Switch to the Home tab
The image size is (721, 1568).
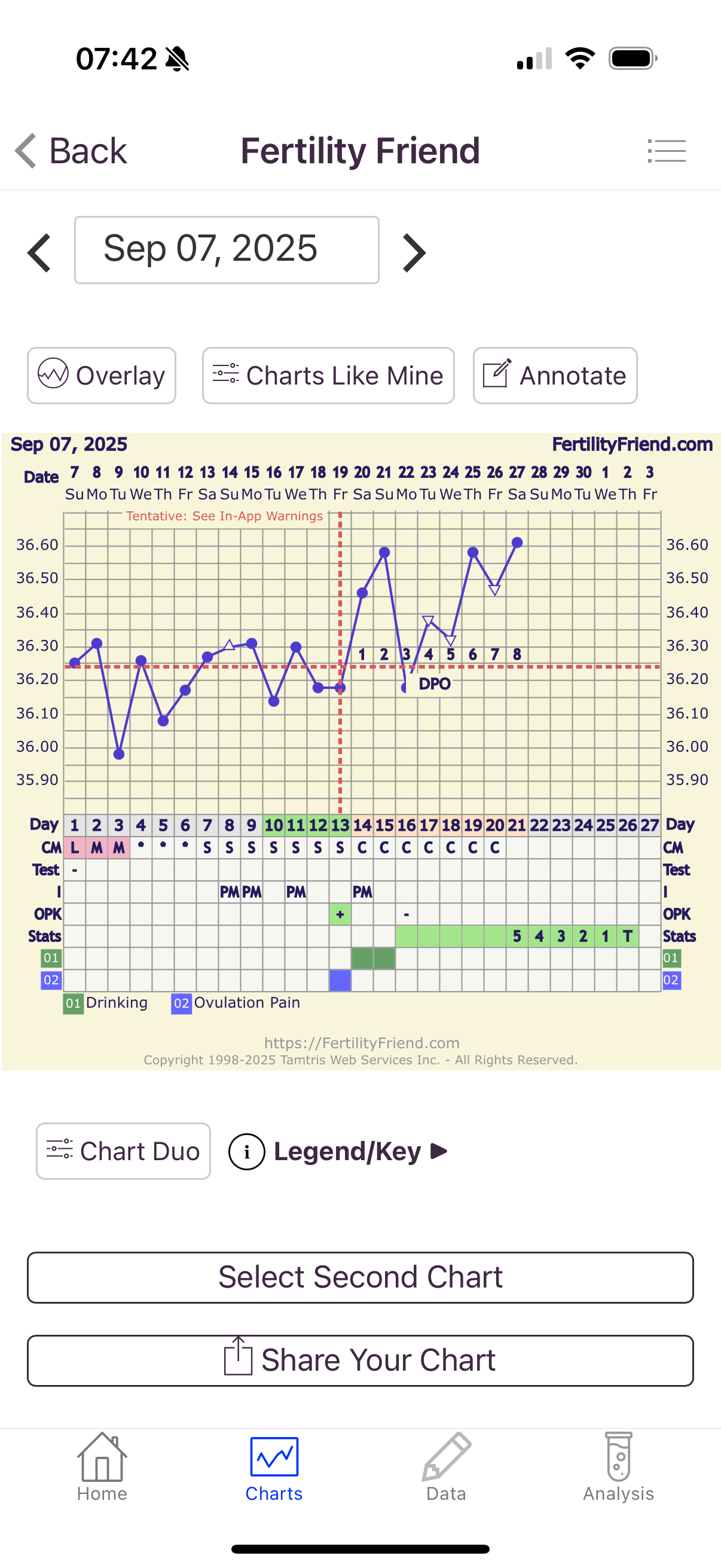pos(102,1467)
